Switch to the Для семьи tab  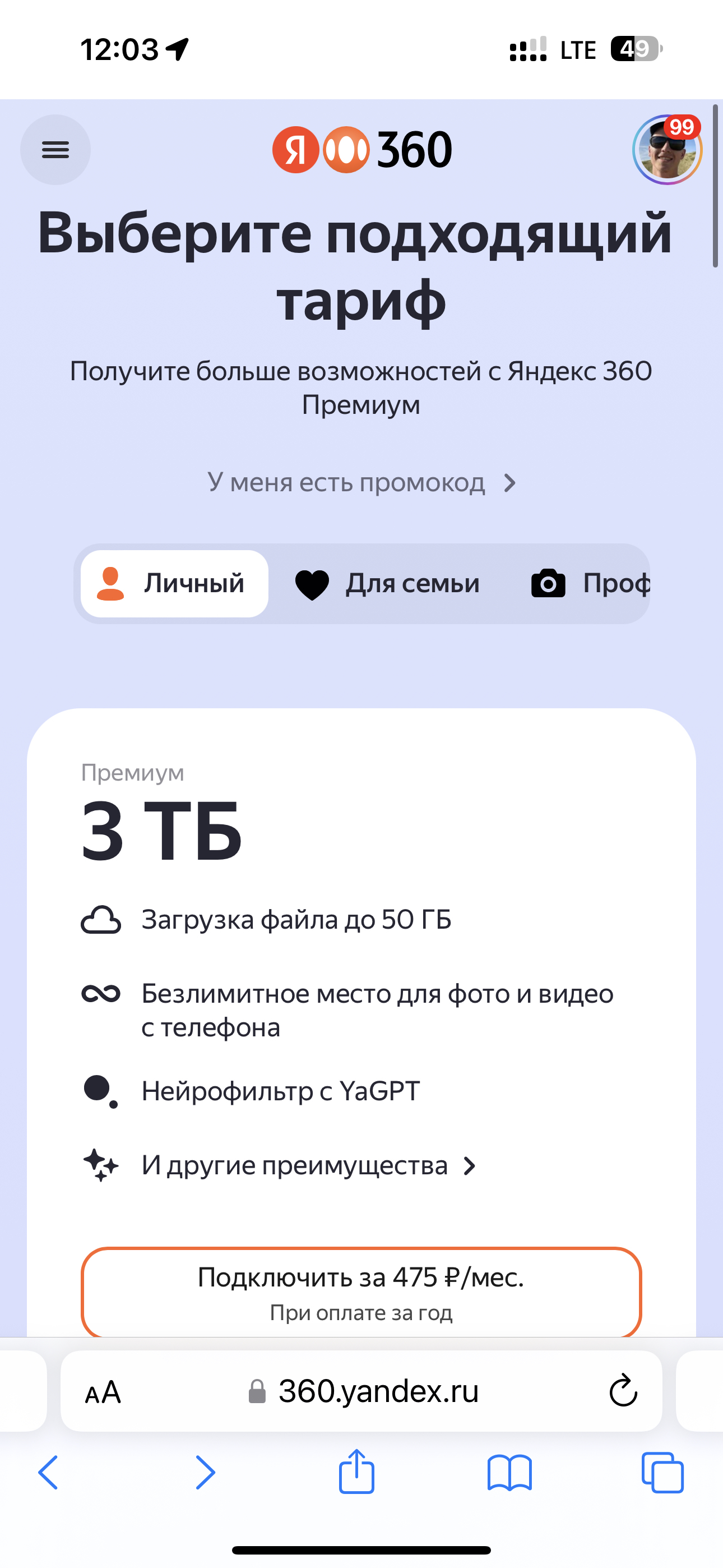coord(388,584)
